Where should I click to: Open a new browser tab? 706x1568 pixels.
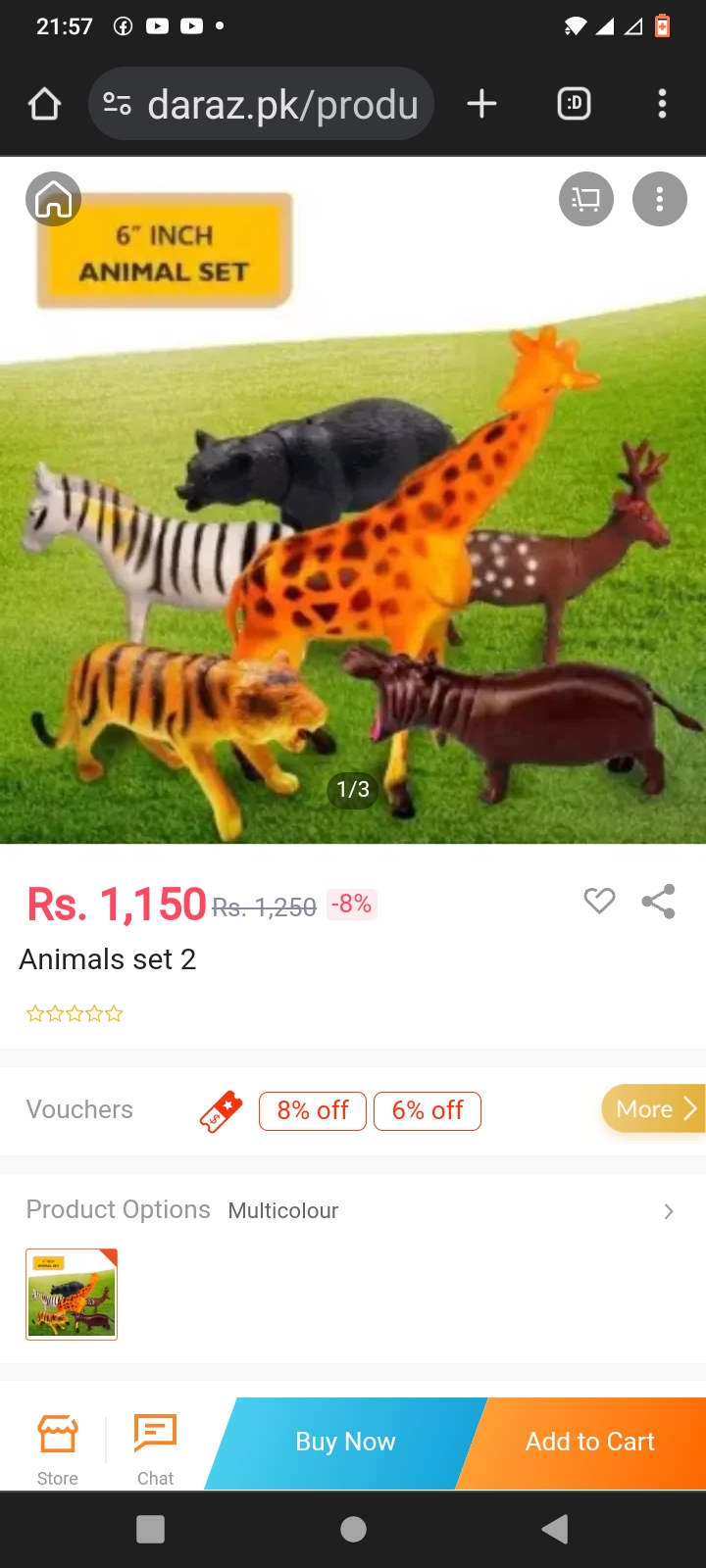[x=481, y=104]
